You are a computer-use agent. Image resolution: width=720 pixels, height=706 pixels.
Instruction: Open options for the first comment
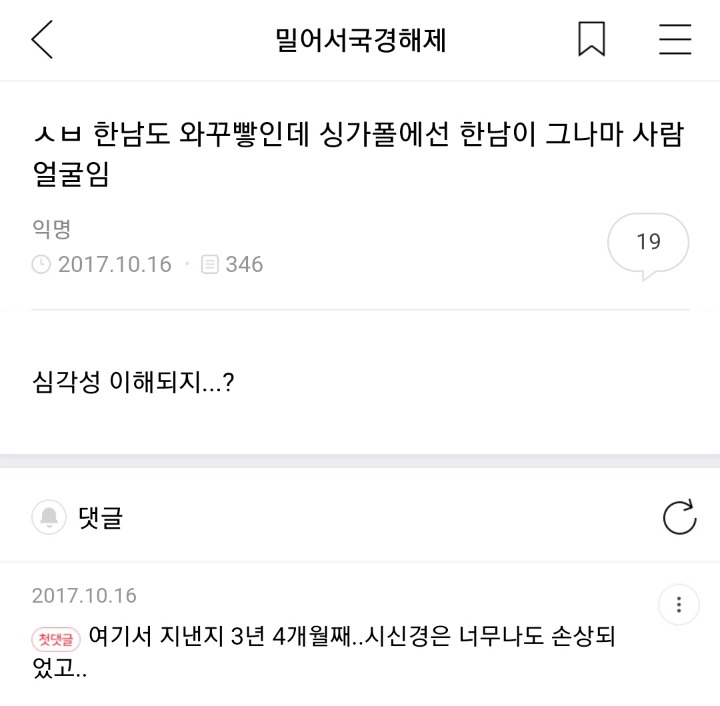pos(679,605)
